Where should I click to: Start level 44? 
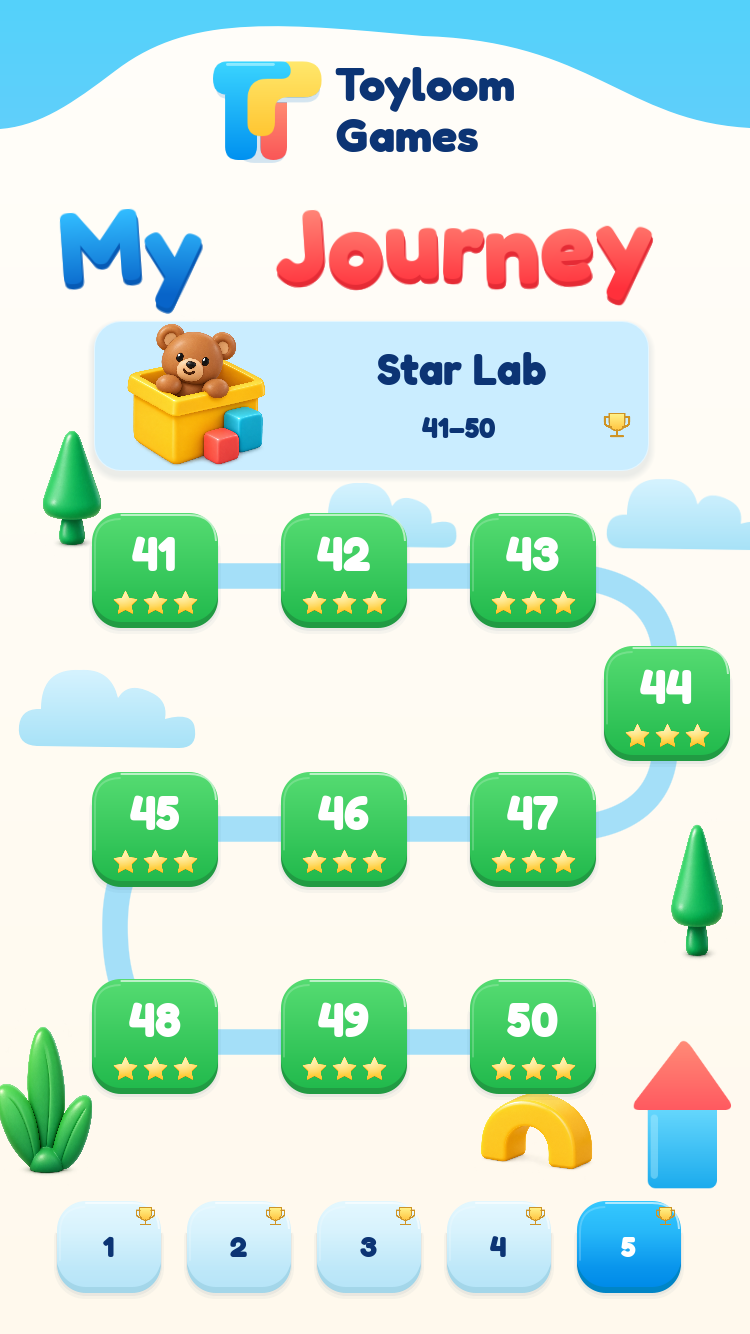click(x=667, y=703)
